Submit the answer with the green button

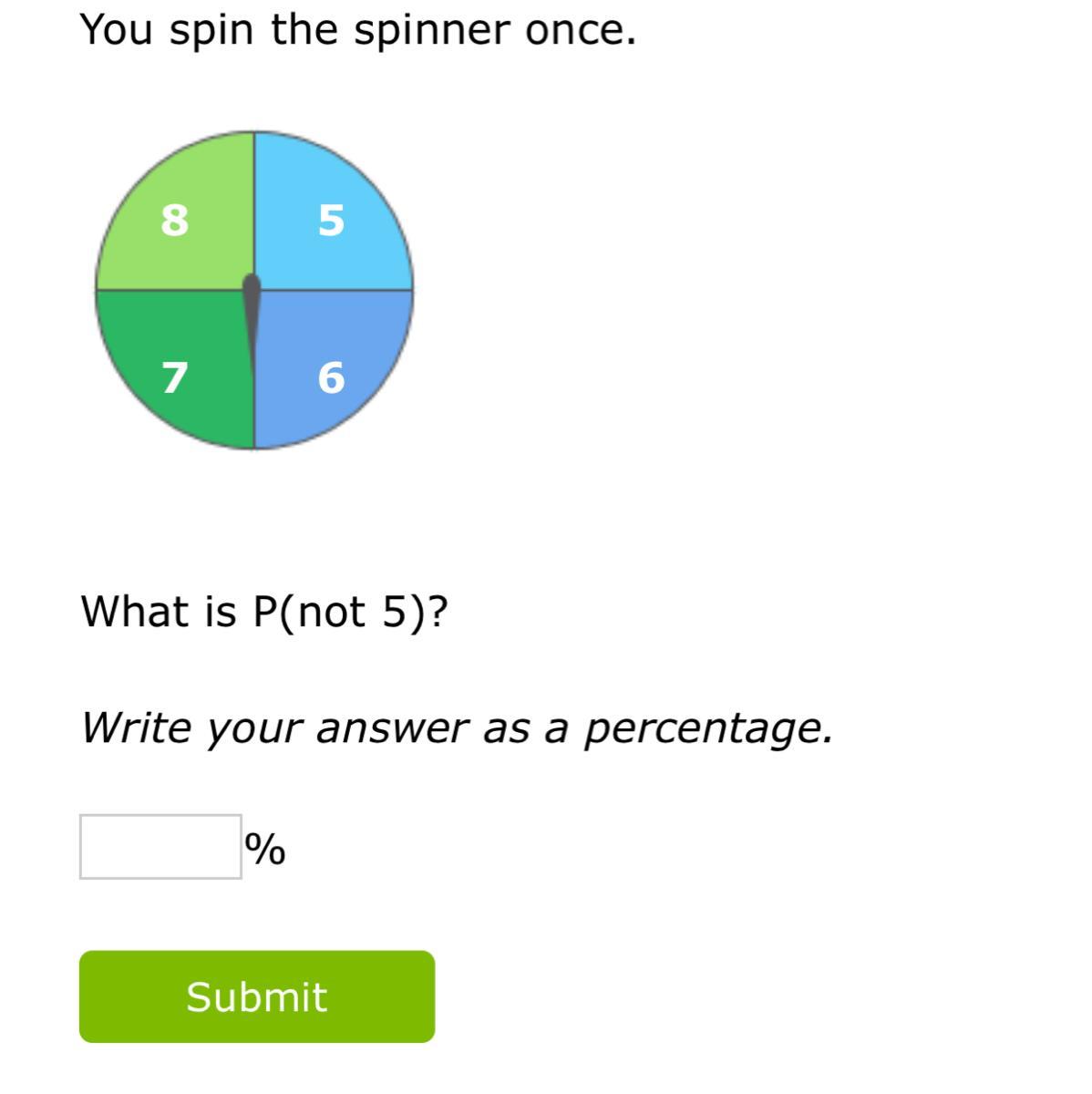coord(256,996)
